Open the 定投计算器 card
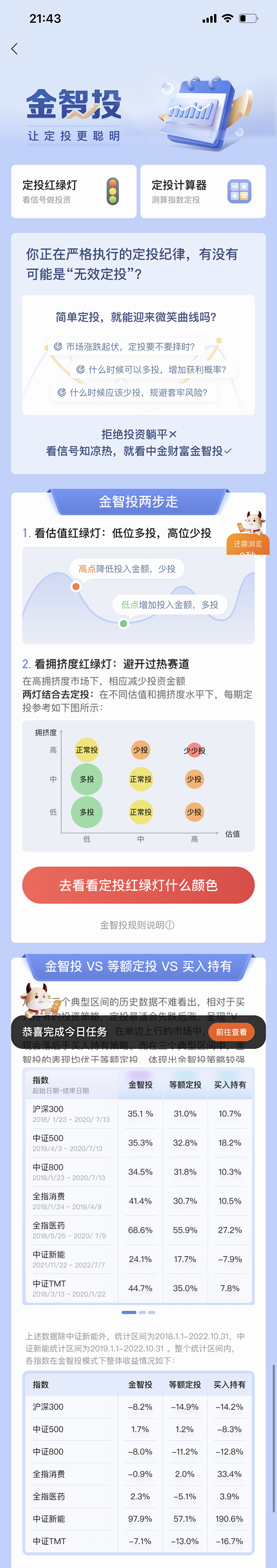 click(x=203, y=191)
